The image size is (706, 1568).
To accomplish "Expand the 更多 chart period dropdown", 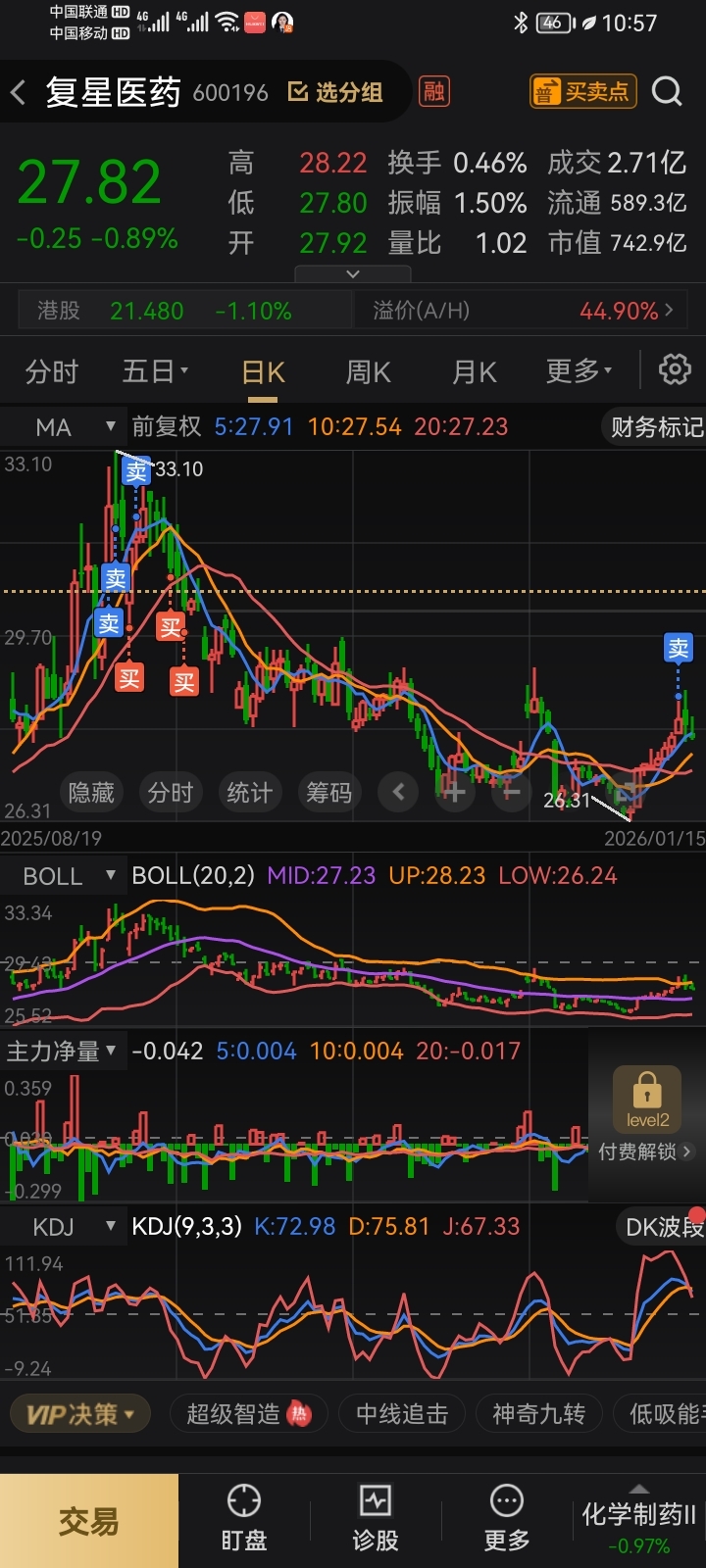I will [579, 371].
